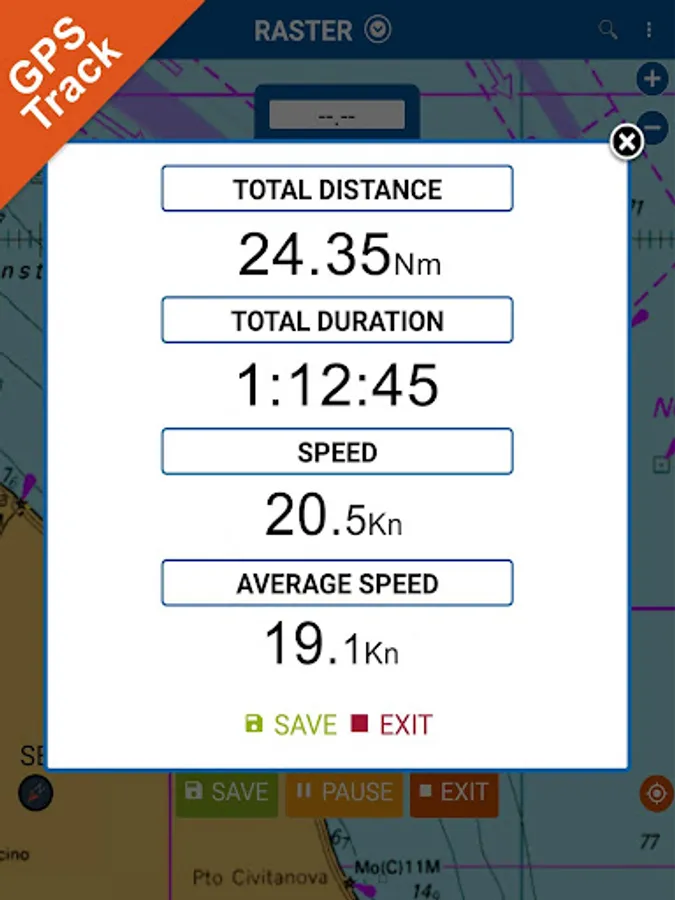The width and height of the screenshot is (675, 900).
Task: Pause the GPS track recording
Action: point(344,793)
